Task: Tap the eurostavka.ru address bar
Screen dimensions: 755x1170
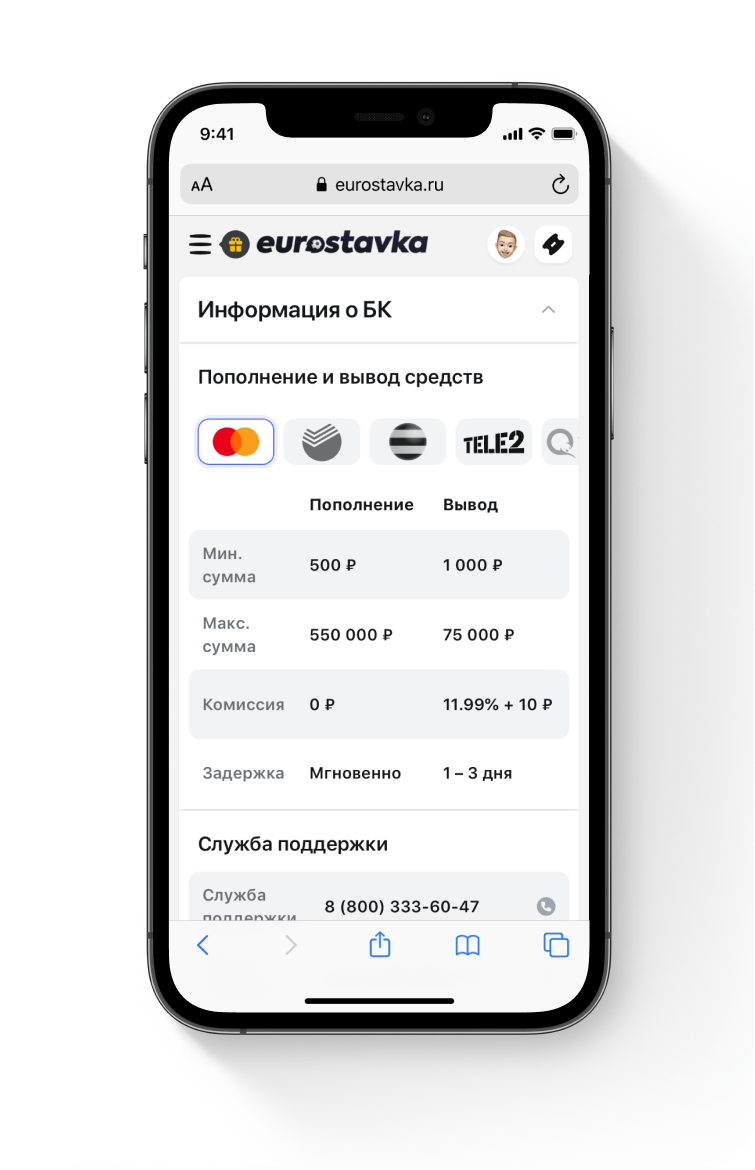Action: coord(380,185)
